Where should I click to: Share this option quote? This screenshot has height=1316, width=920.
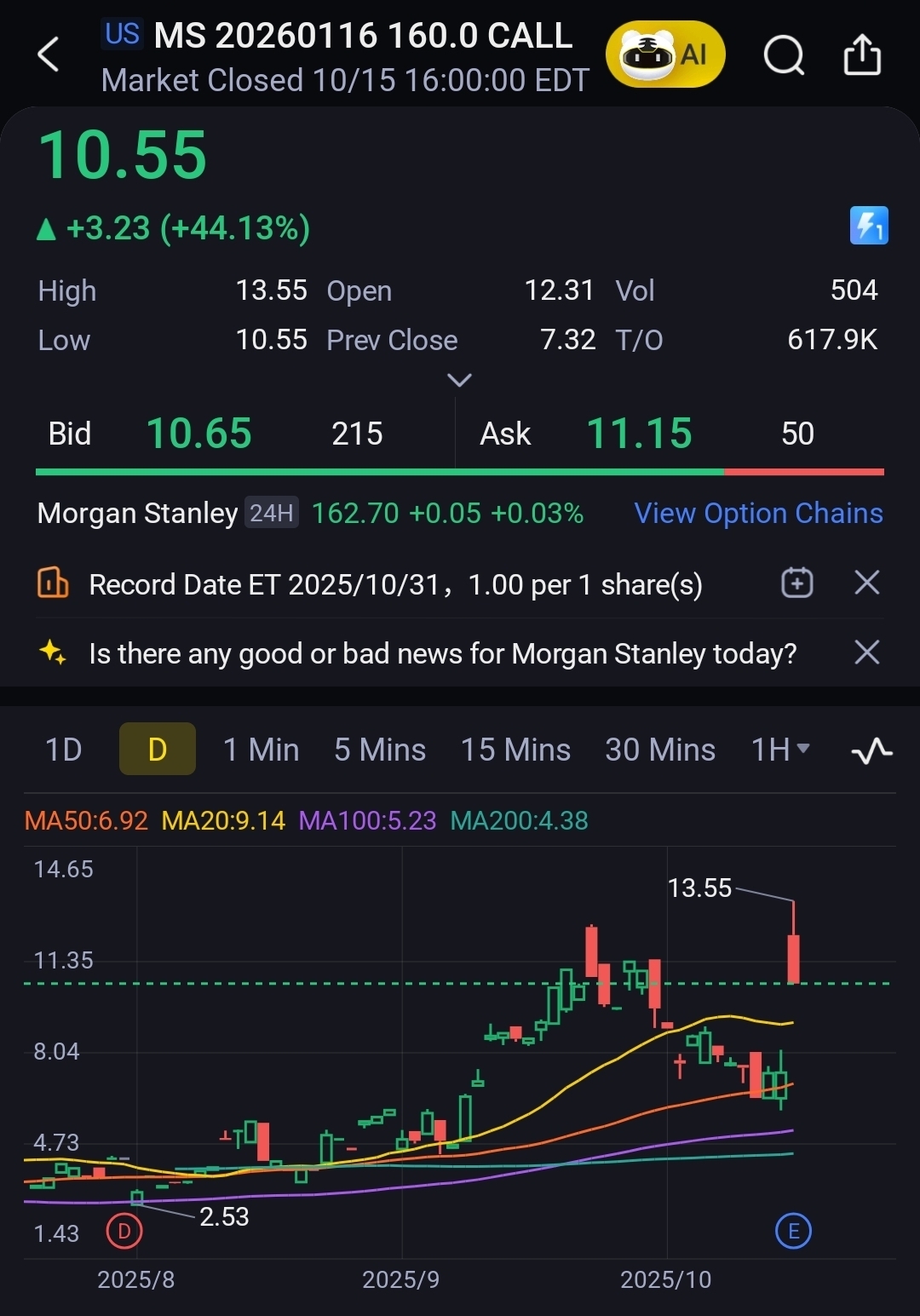pyautogui.click(x=861, y=55)
